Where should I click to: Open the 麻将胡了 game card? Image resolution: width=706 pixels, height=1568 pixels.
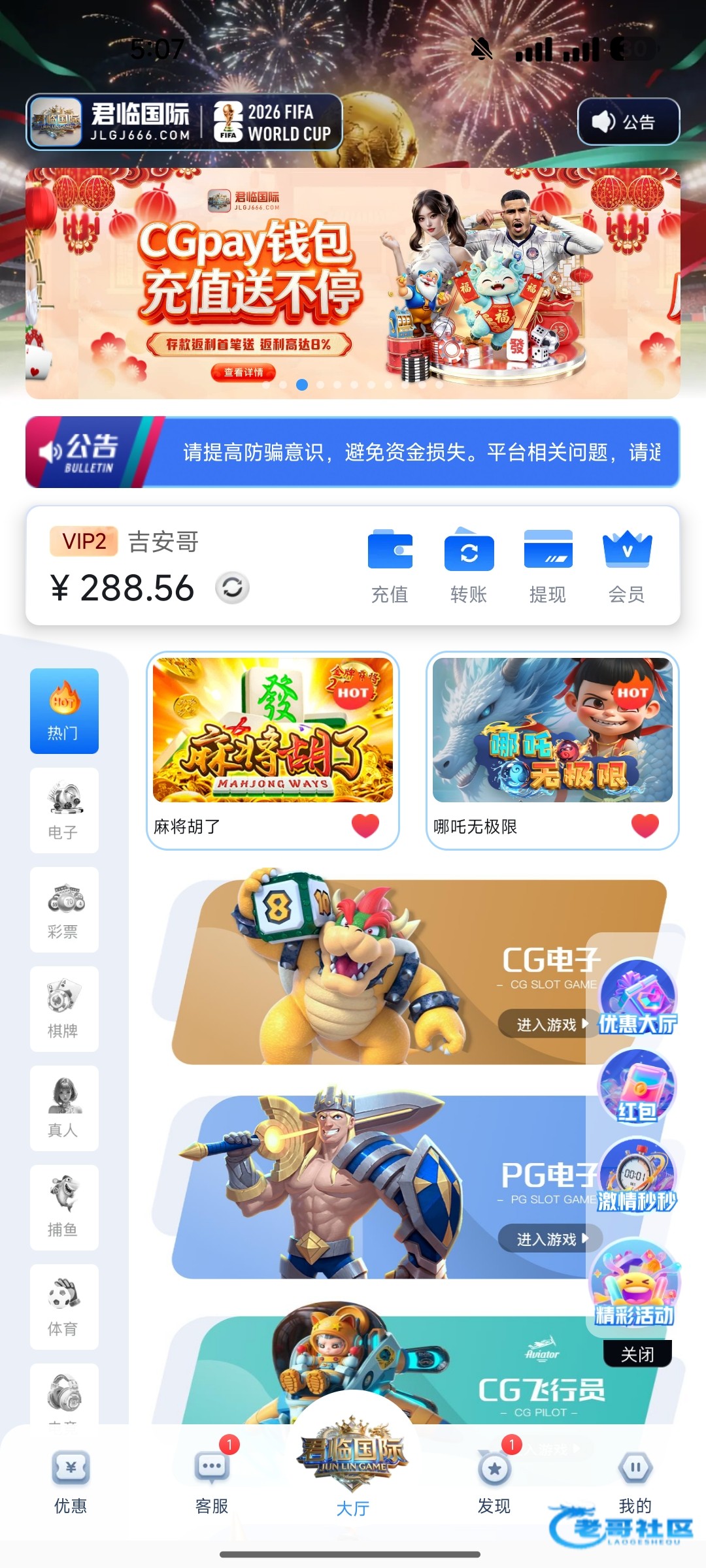(x=273, y=731)
